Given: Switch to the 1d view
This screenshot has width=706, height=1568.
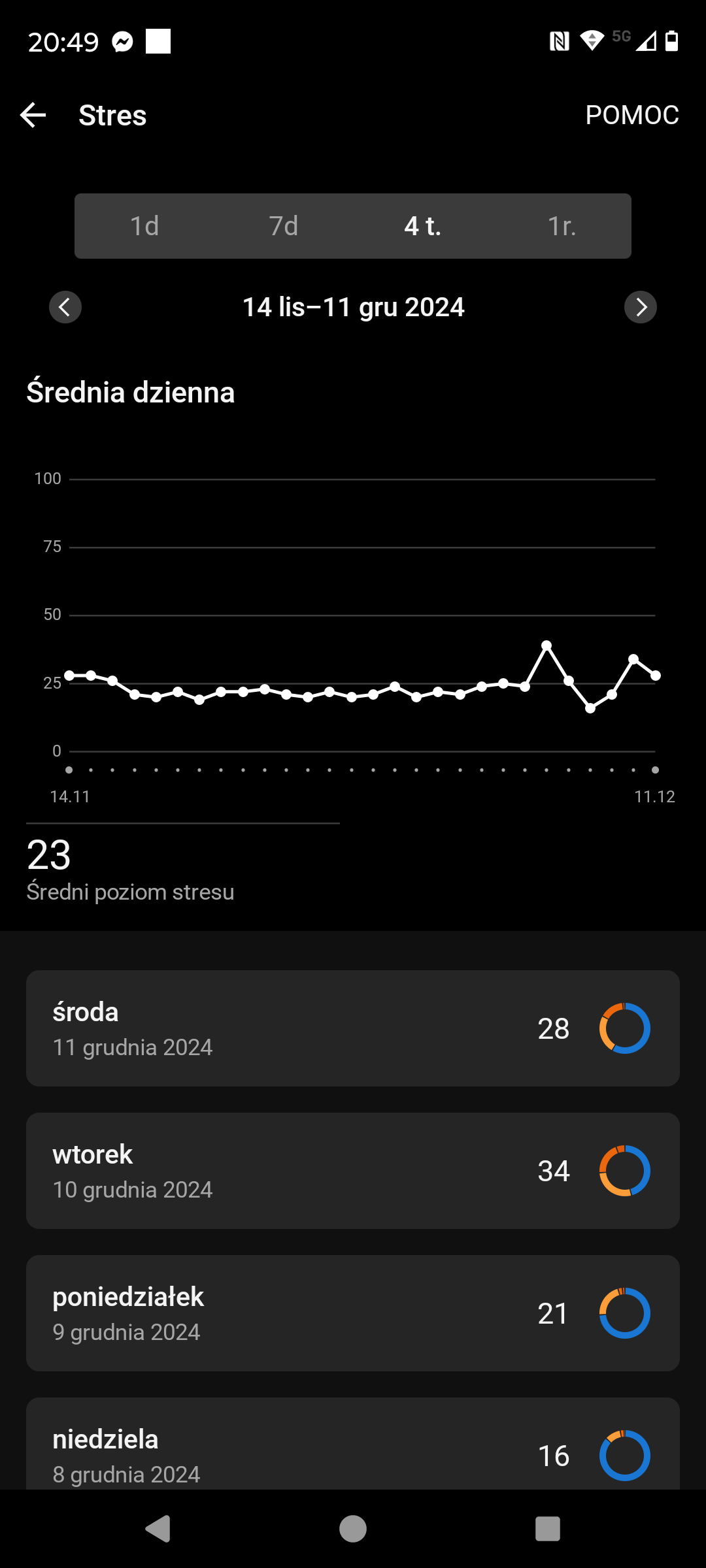Looking at the screenshot, I should coord(144,226).
